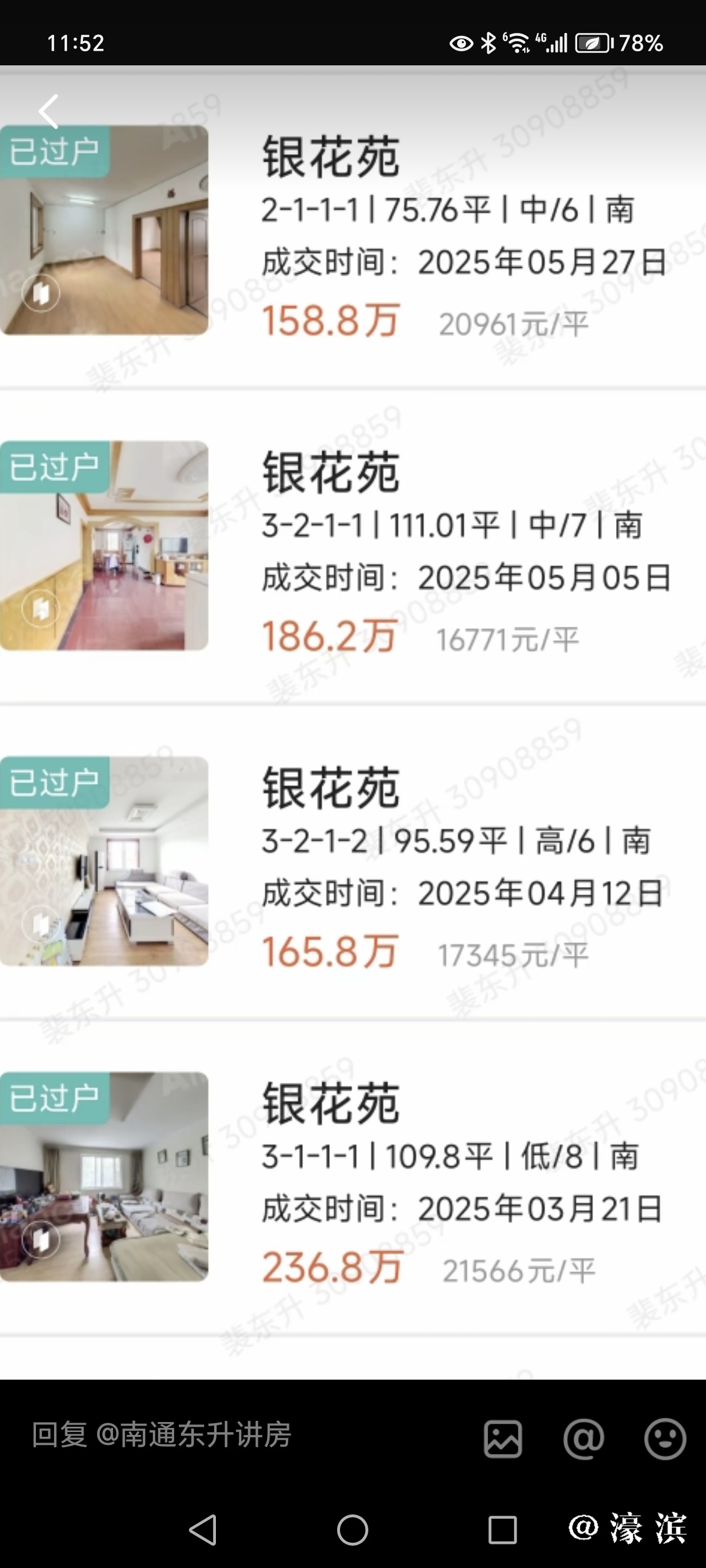Tap the system home button
Viewport: 706px width, 1568px height.
352,1530
